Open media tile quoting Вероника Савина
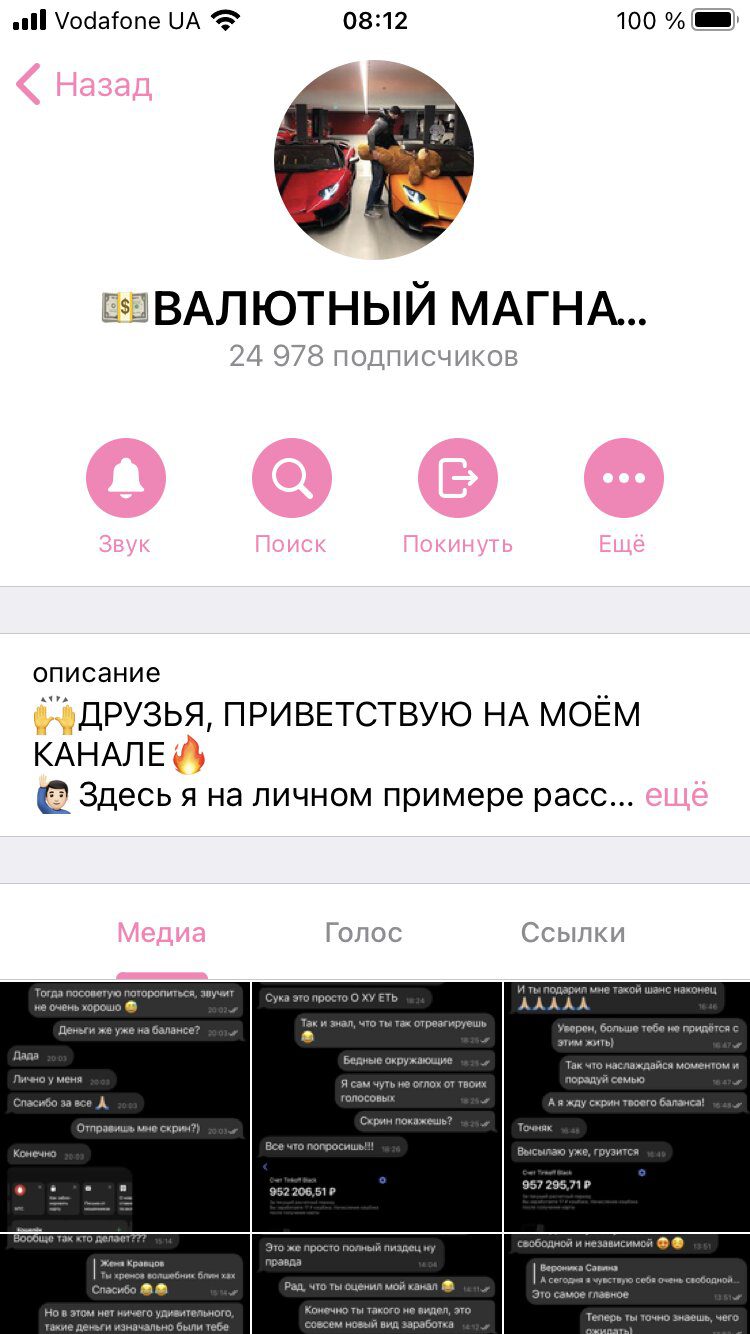 click(627, 1285)
